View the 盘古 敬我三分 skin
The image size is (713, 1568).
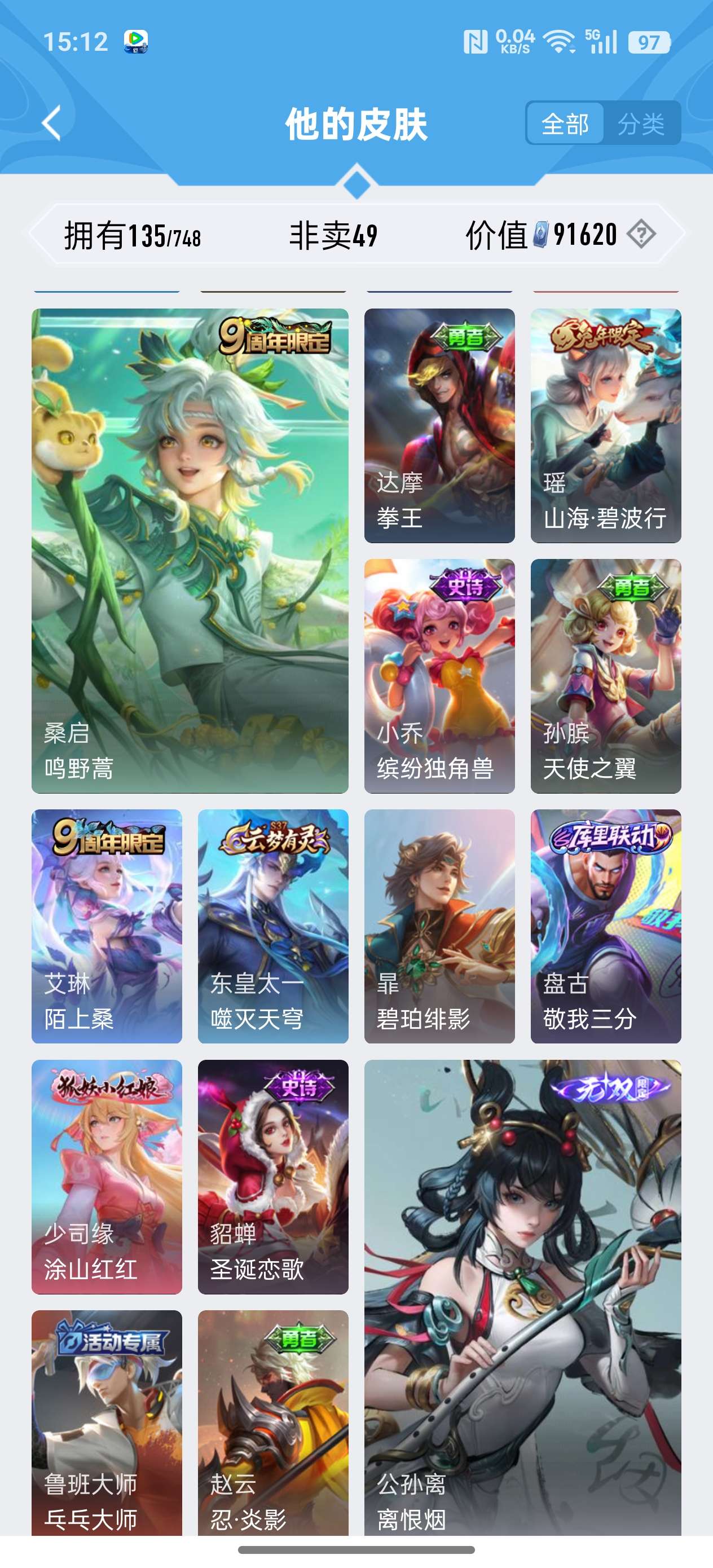pos(605,926)
